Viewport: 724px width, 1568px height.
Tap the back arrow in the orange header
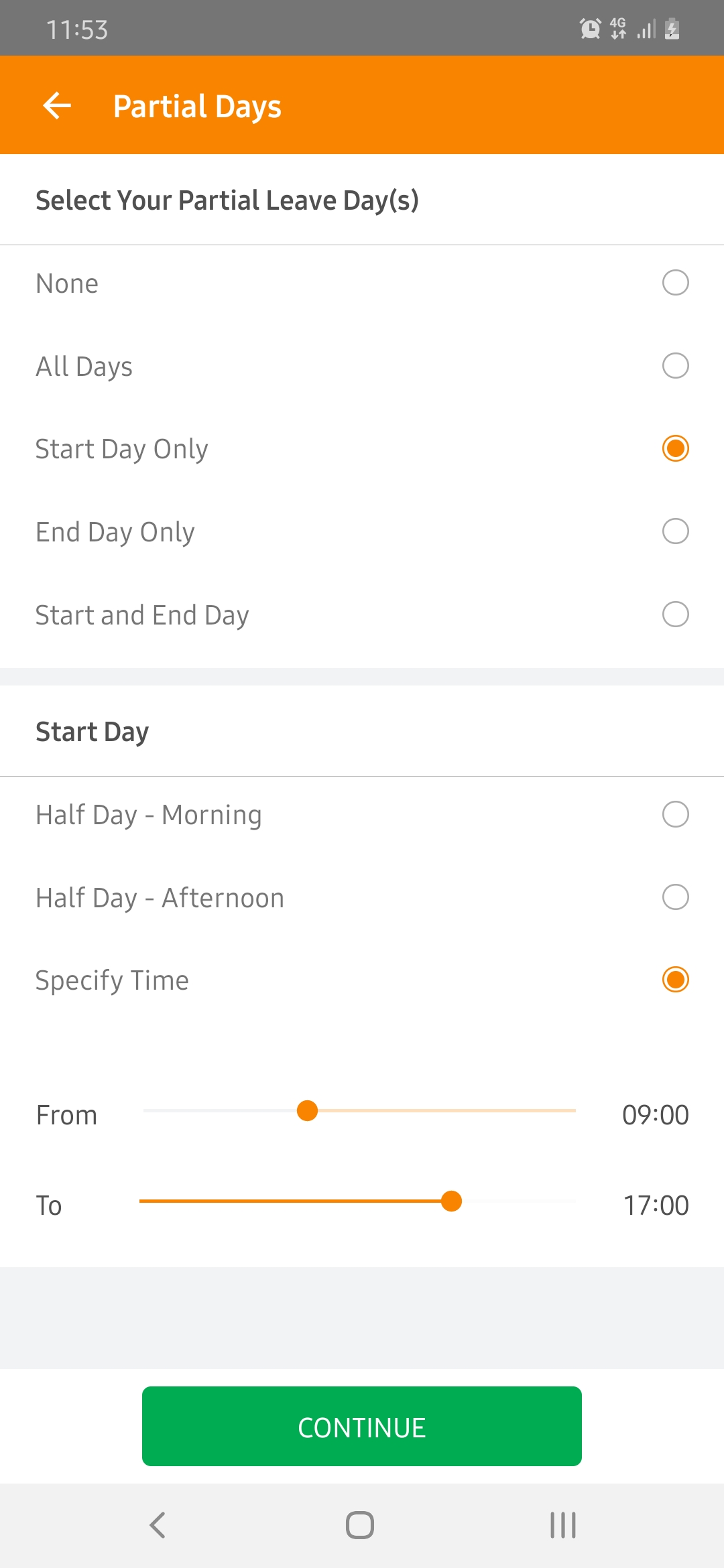pyautogui.click(x=56, y=105)
